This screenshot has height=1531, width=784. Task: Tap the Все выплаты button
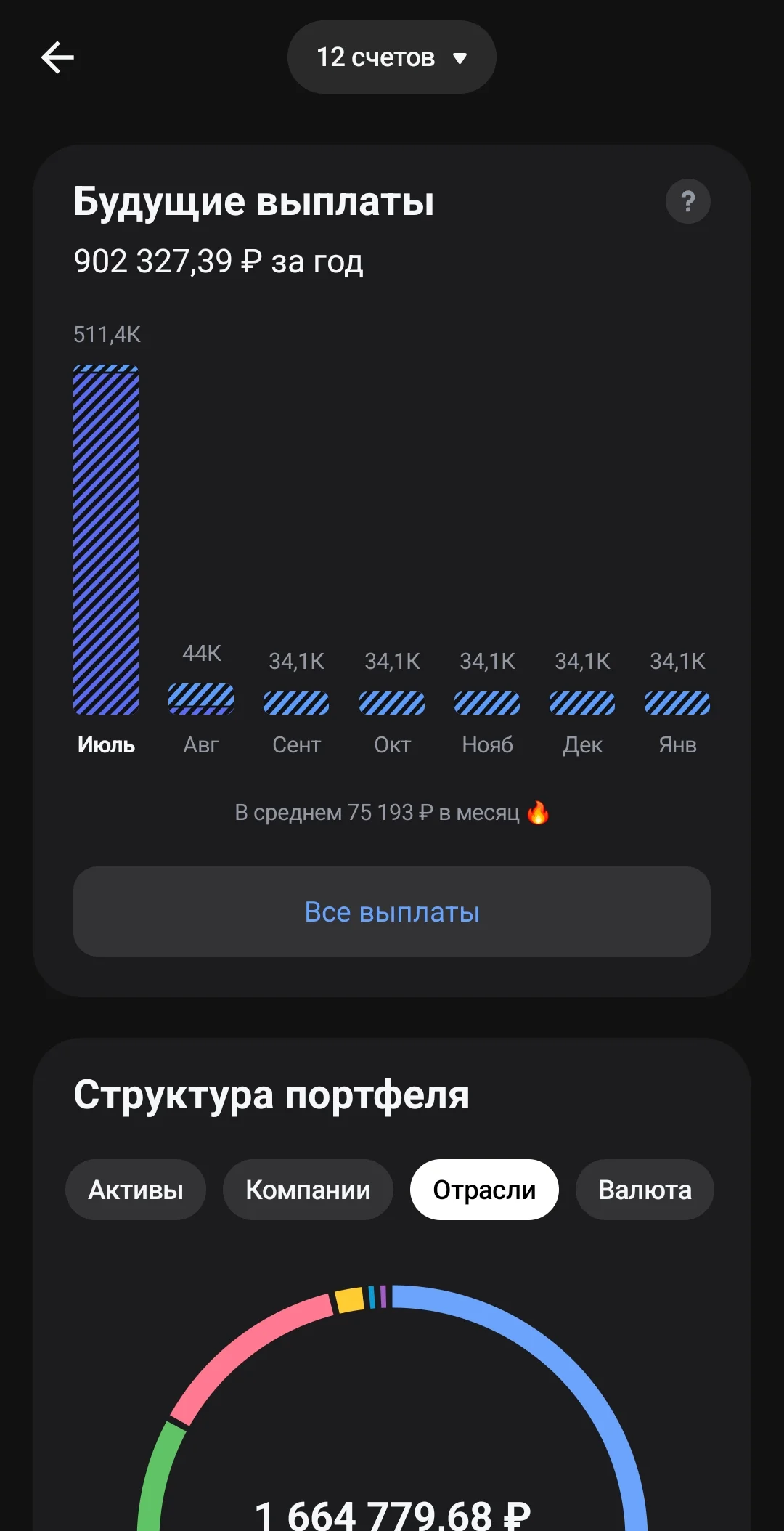(392, 911)
